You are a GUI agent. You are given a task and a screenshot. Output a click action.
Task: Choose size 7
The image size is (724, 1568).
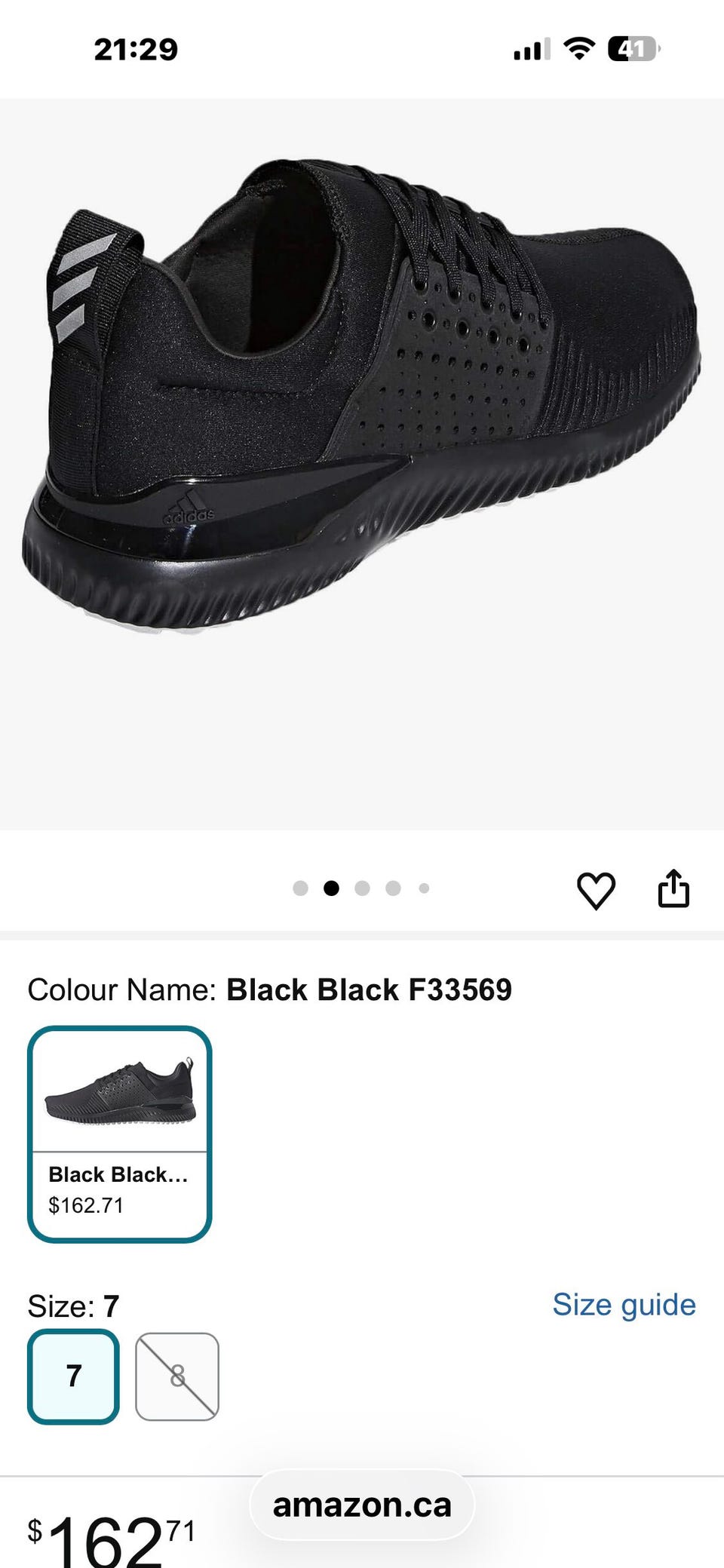click(x=73, y=1376)
